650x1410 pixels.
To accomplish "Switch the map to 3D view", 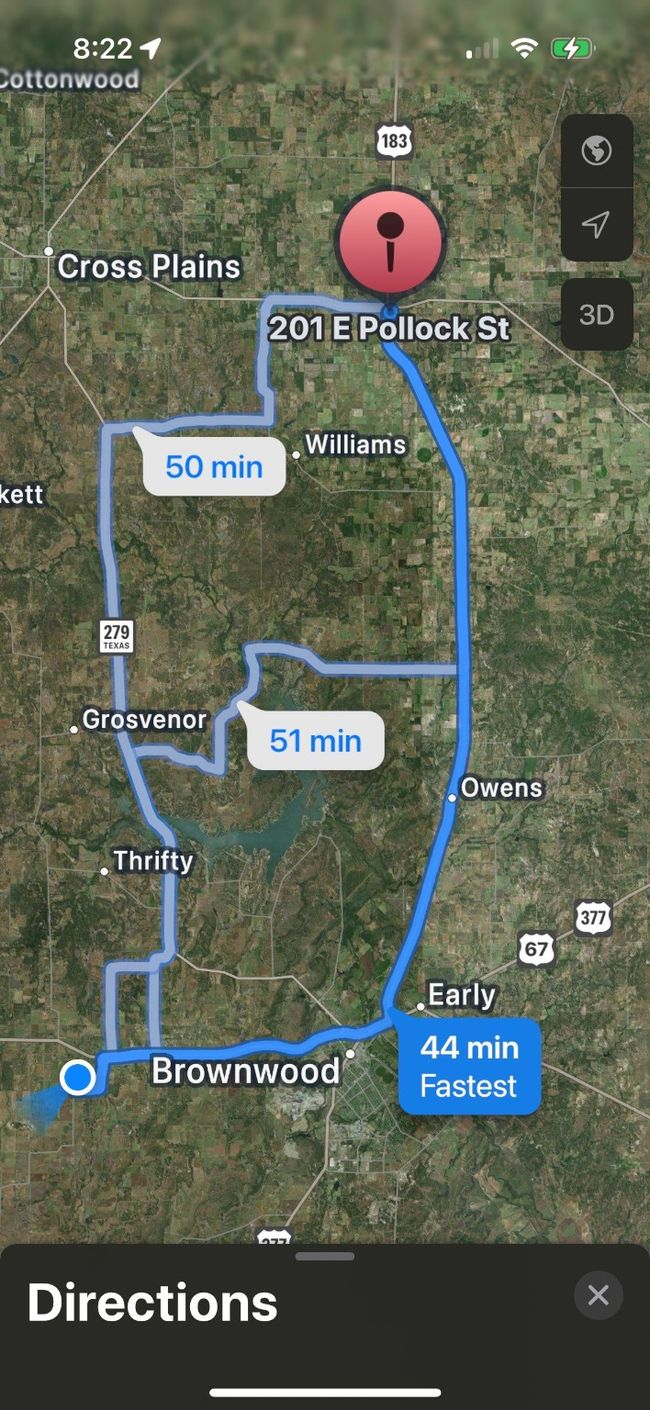I will coord(596,315).
